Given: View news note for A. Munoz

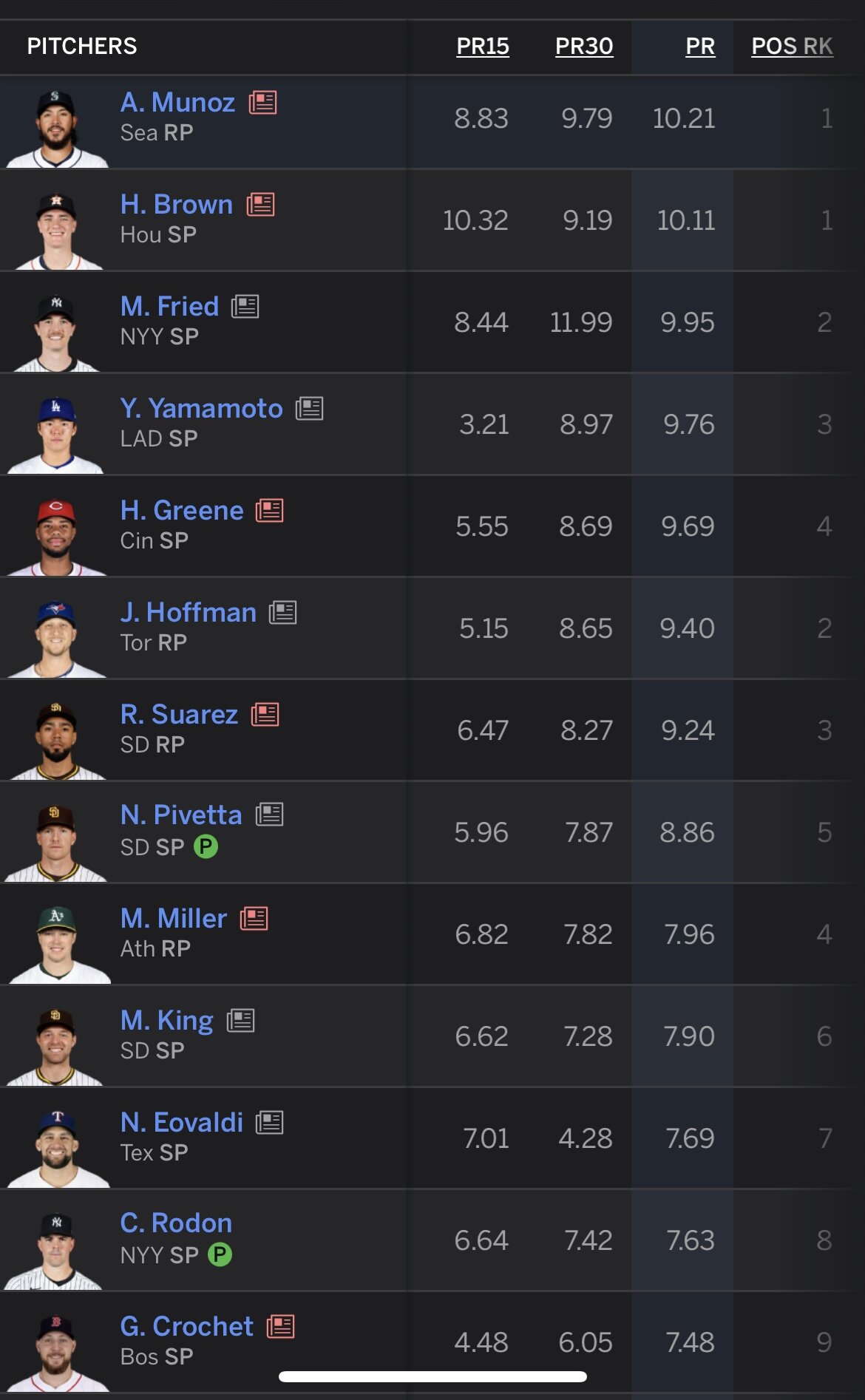Looking at the screenshot, I should coord(263,102).
